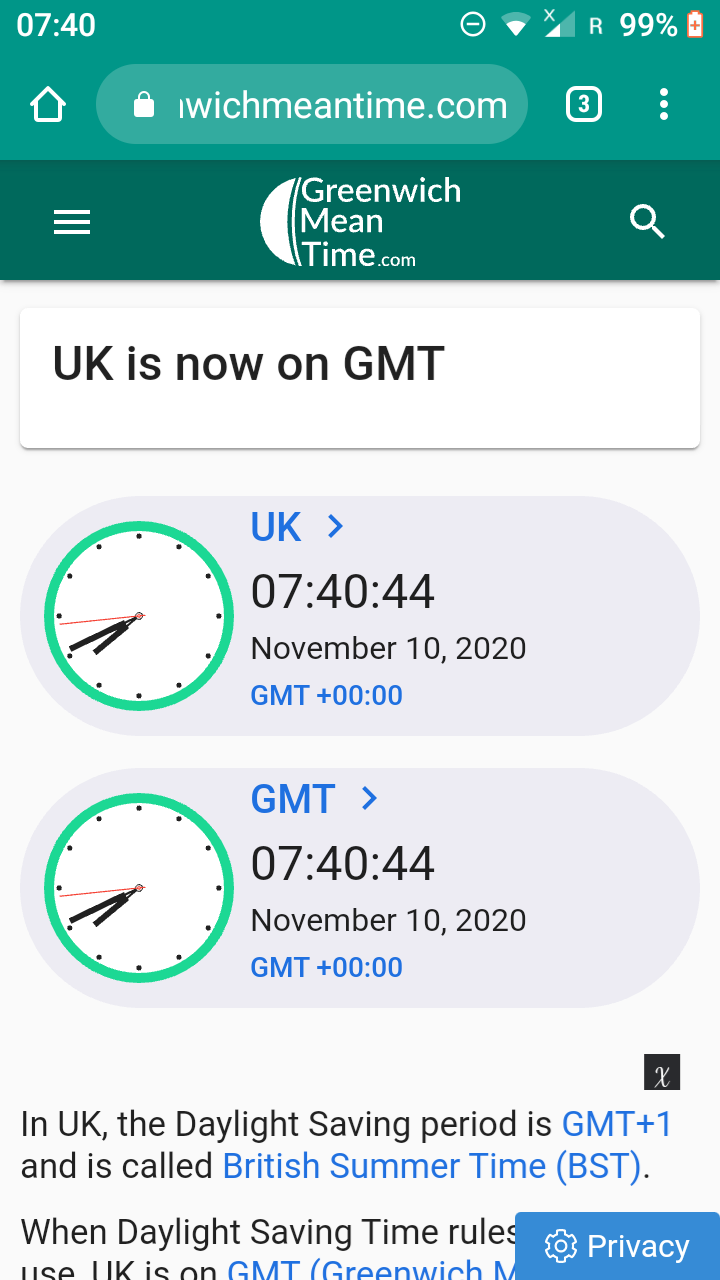Open the browser overflow menu
The width and height of the screenshot is (720, 1280).
(x=664, y=105)
